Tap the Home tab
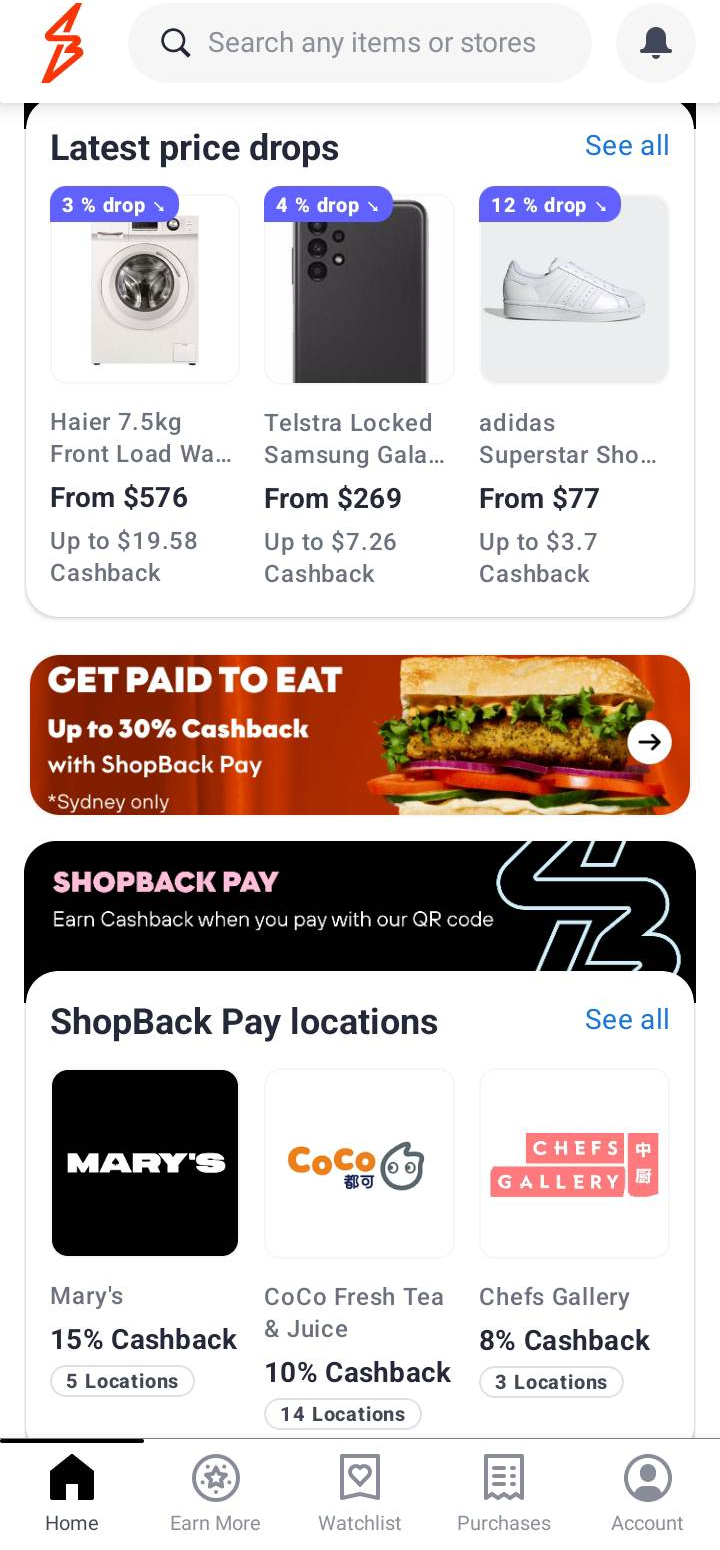The height and width of the screenshot is (1550, 720). click(x=72, y=1494)
